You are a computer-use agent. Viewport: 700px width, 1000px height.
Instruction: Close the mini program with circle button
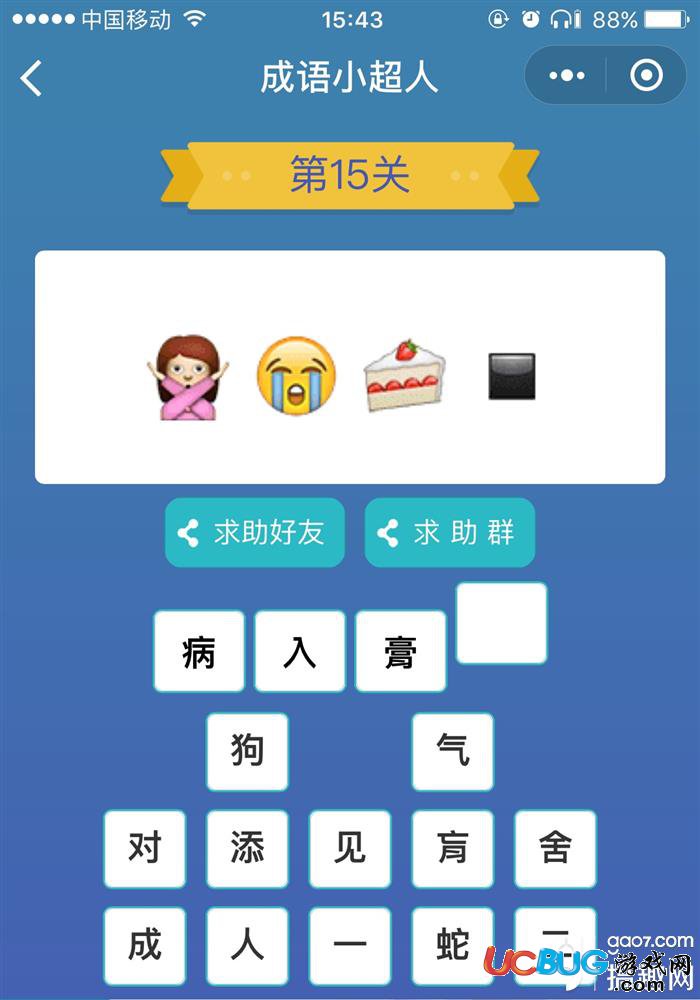point(646,76)
